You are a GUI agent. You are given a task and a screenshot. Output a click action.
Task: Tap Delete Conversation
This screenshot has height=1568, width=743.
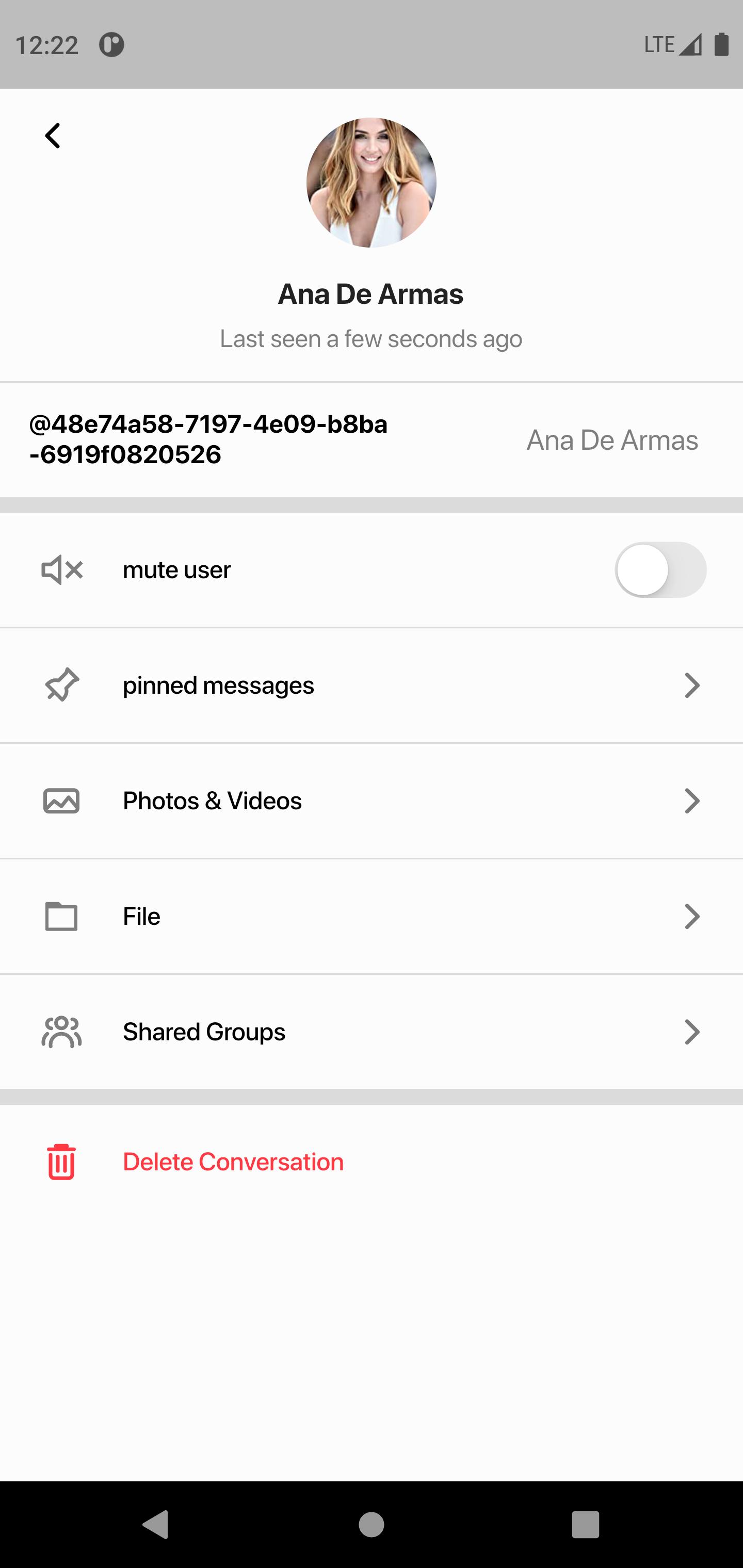[x=233, y=1162]
